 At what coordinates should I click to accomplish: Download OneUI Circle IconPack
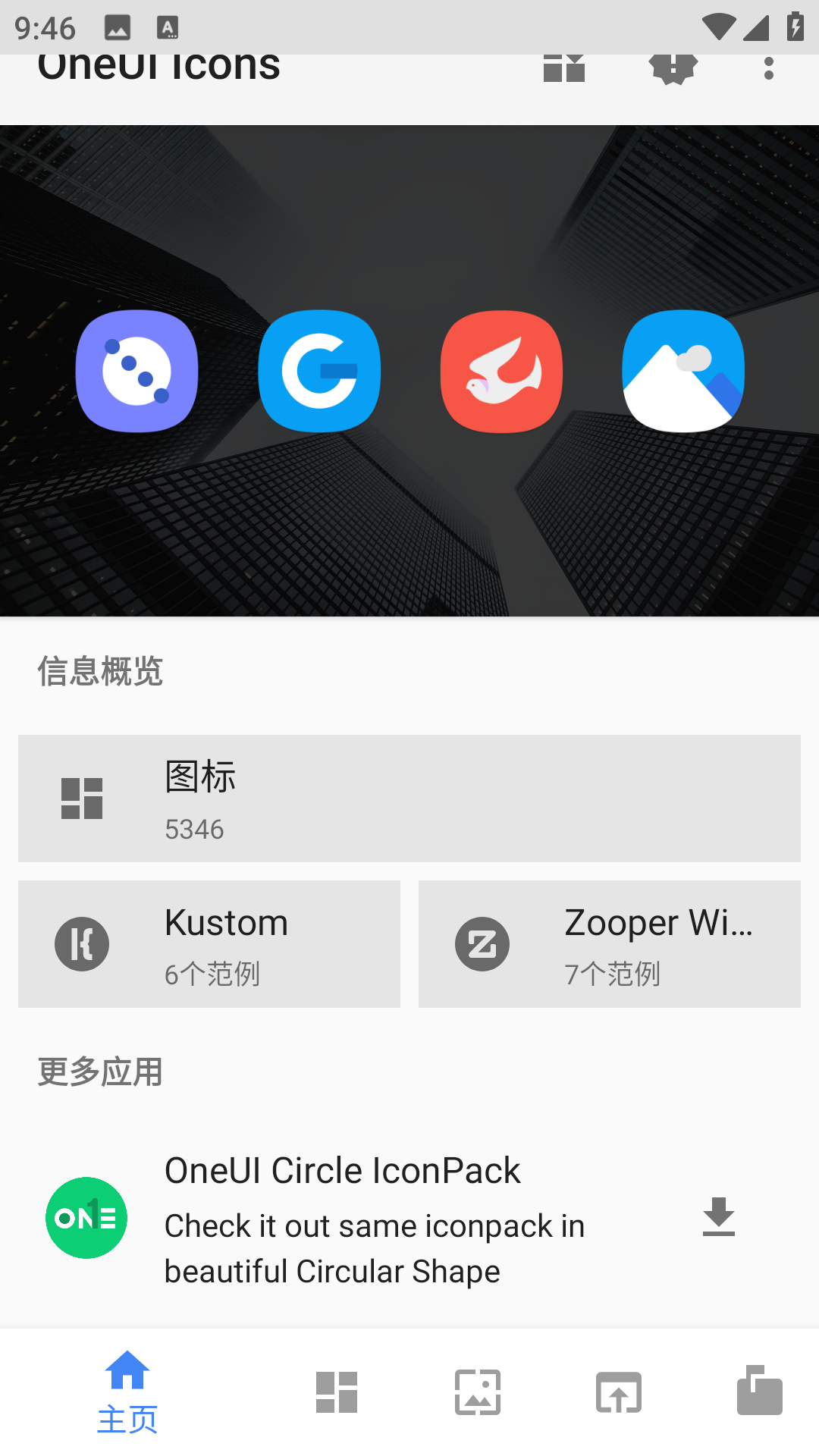[x=719, y=1220]
